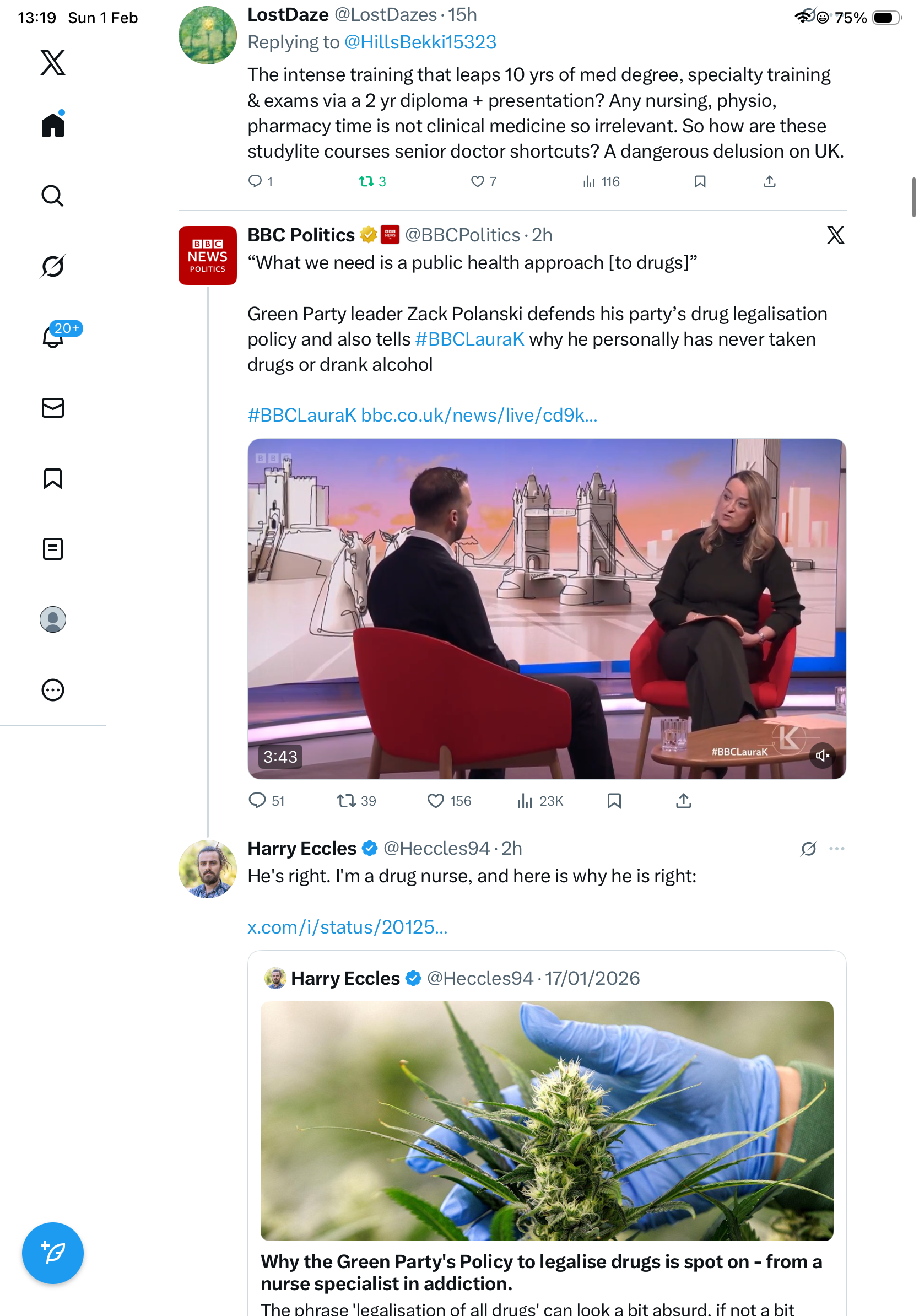Go to the Home tab in sidebar

[53, 125]
